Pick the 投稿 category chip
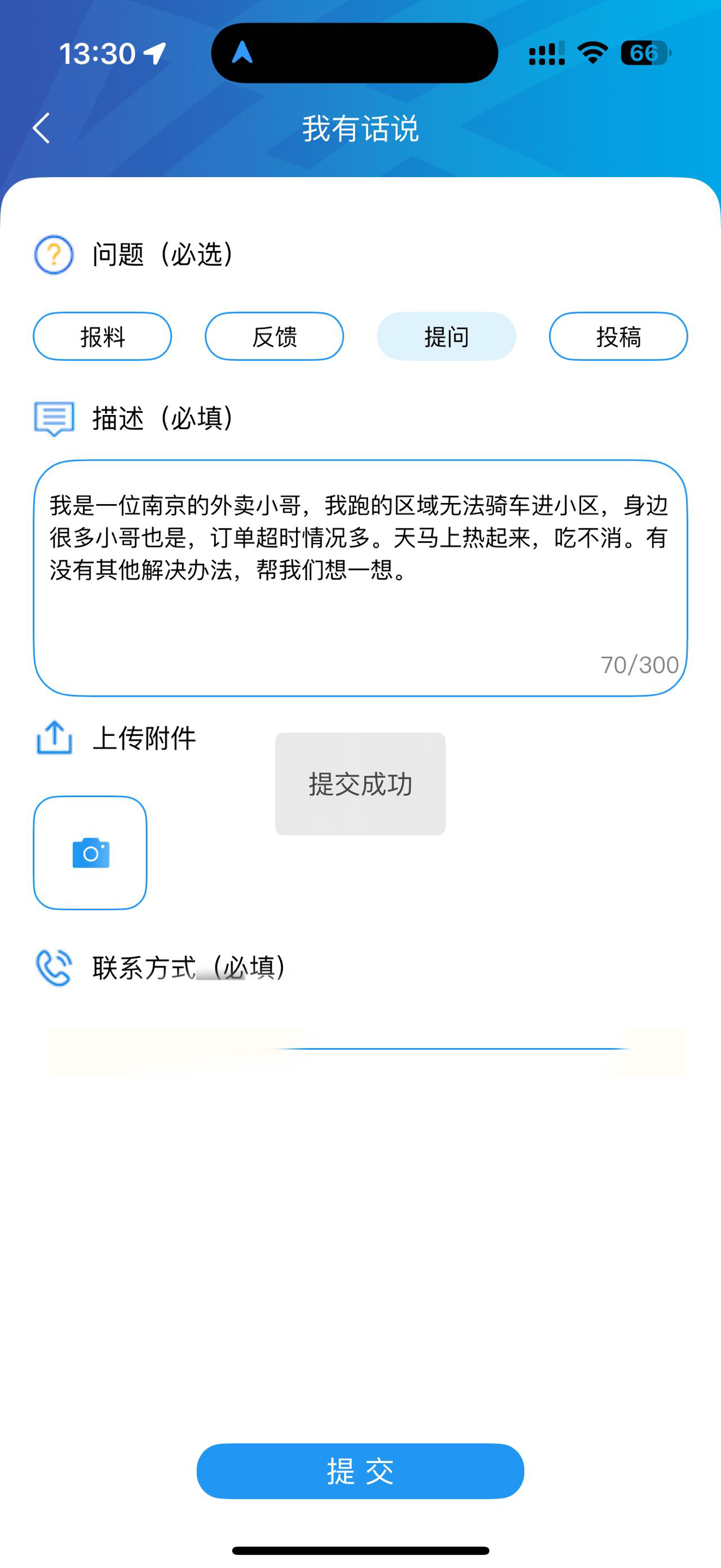The width and height of the screenshot is (721, 1568). pos(618,336)
